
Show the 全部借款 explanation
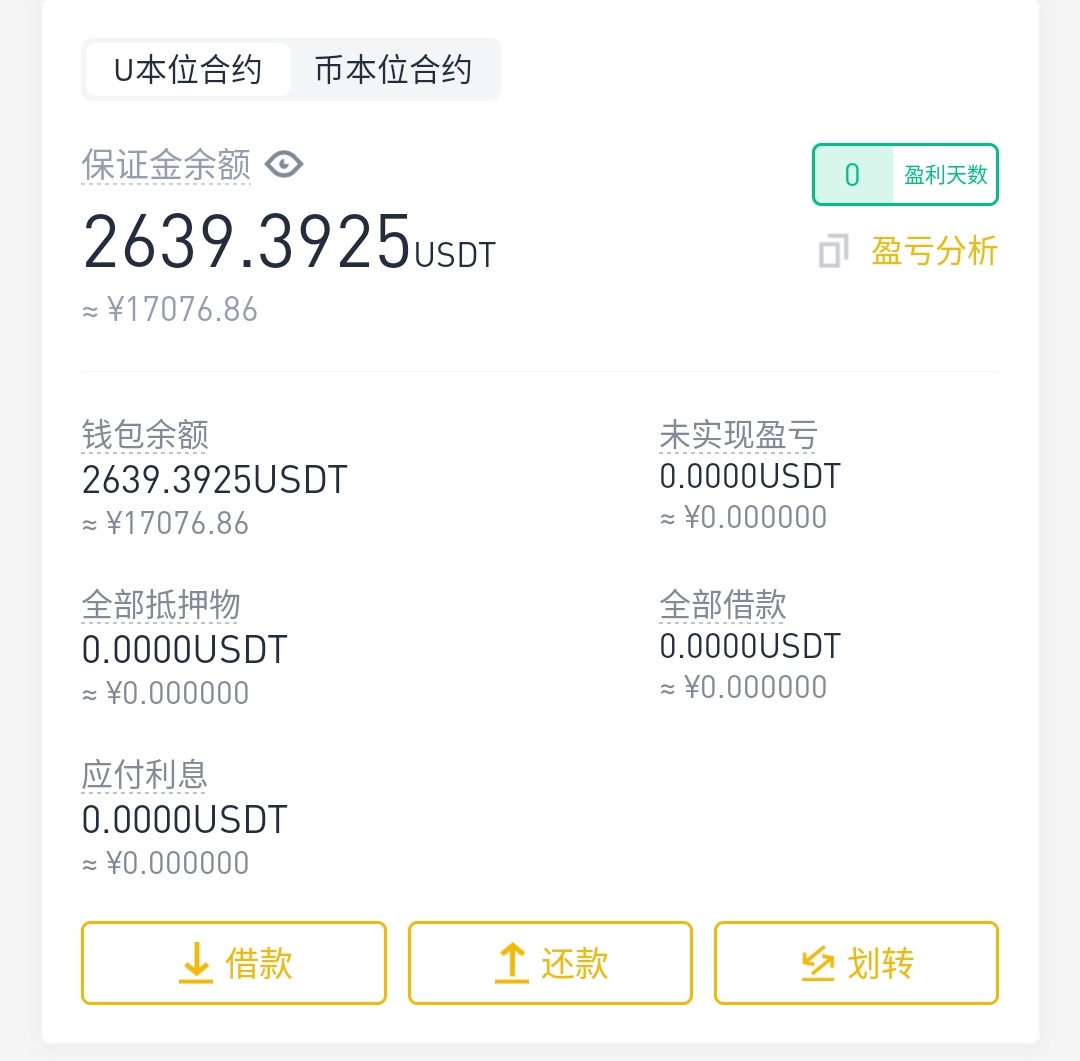(x=722, y=605)
